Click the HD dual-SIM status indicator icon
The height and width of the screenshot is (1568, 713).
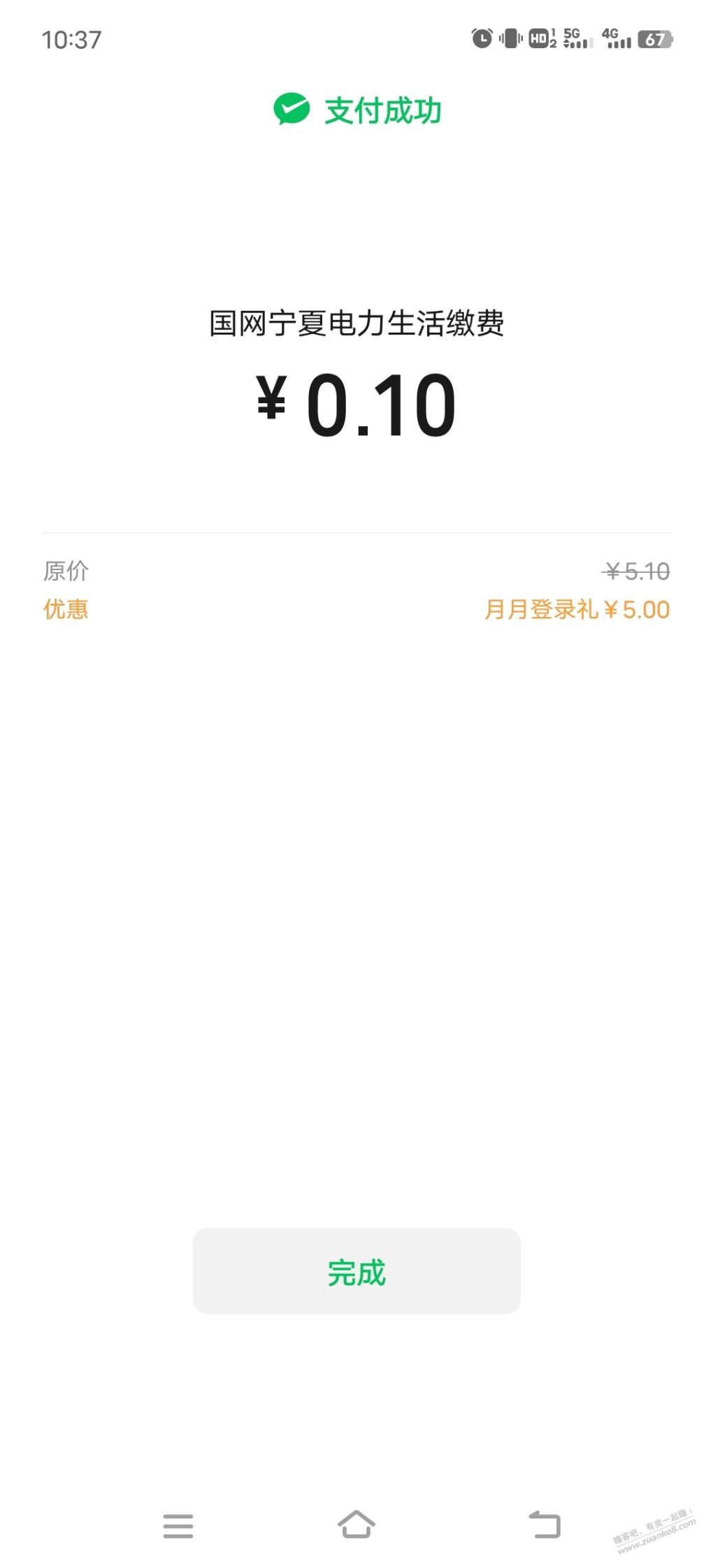[539, 39]
